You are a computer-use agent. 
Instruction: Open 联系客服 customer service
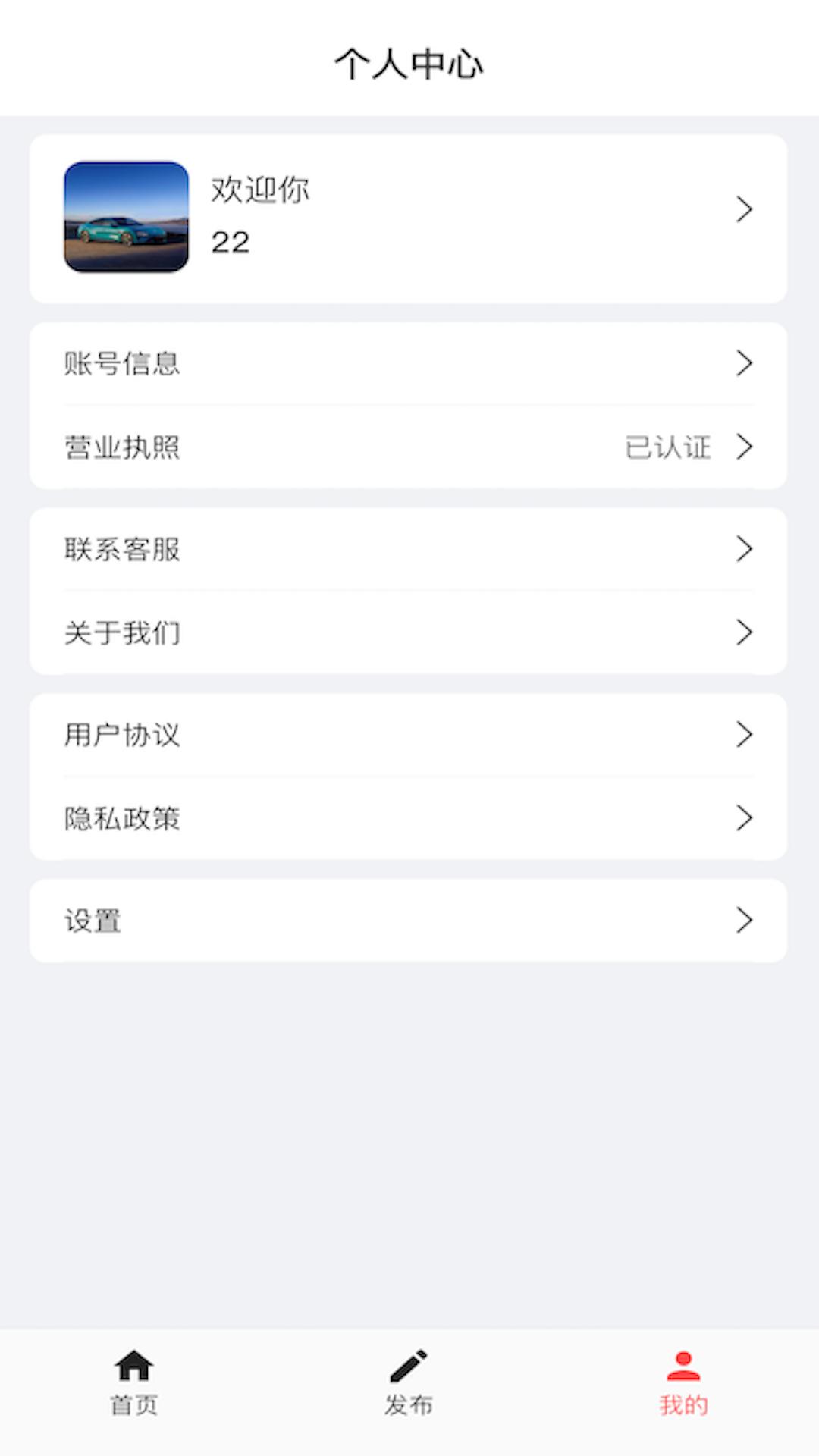(409, 550)
